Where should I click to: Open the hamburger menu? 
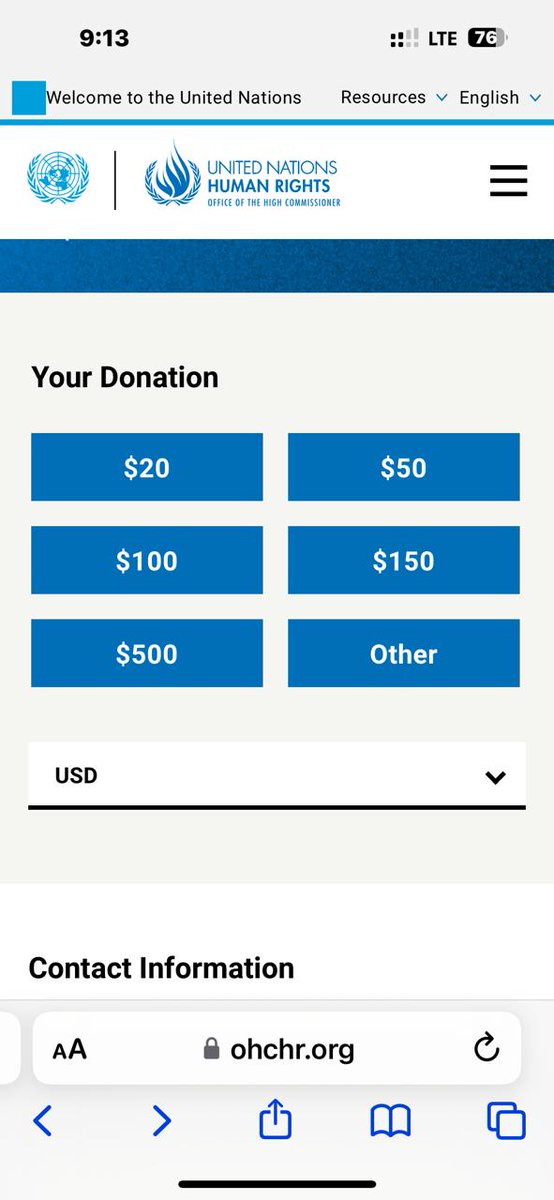[508, 180]
